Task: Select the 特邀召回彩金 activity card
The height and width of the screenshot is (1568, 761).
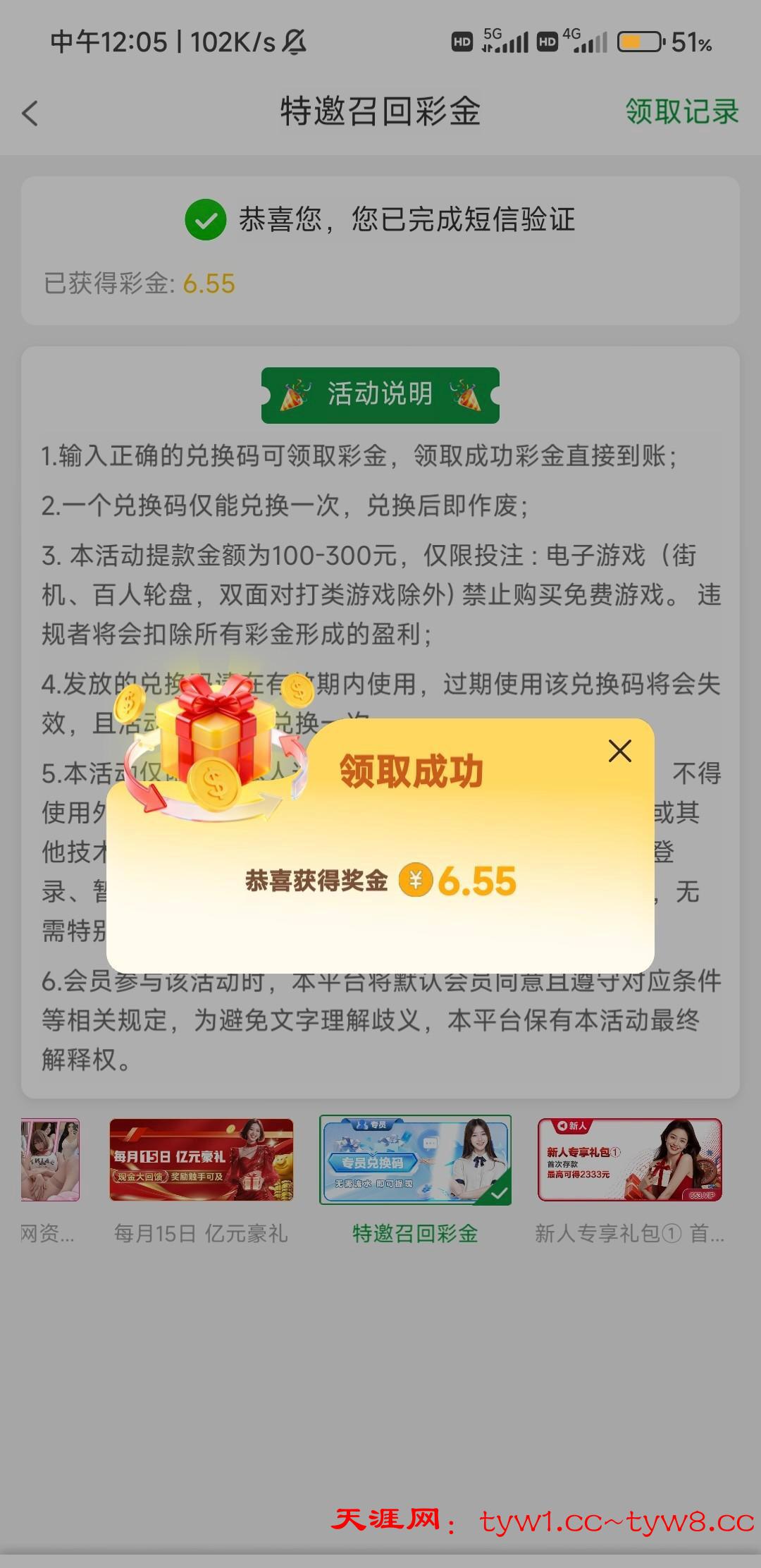Action: point(415,1160)
